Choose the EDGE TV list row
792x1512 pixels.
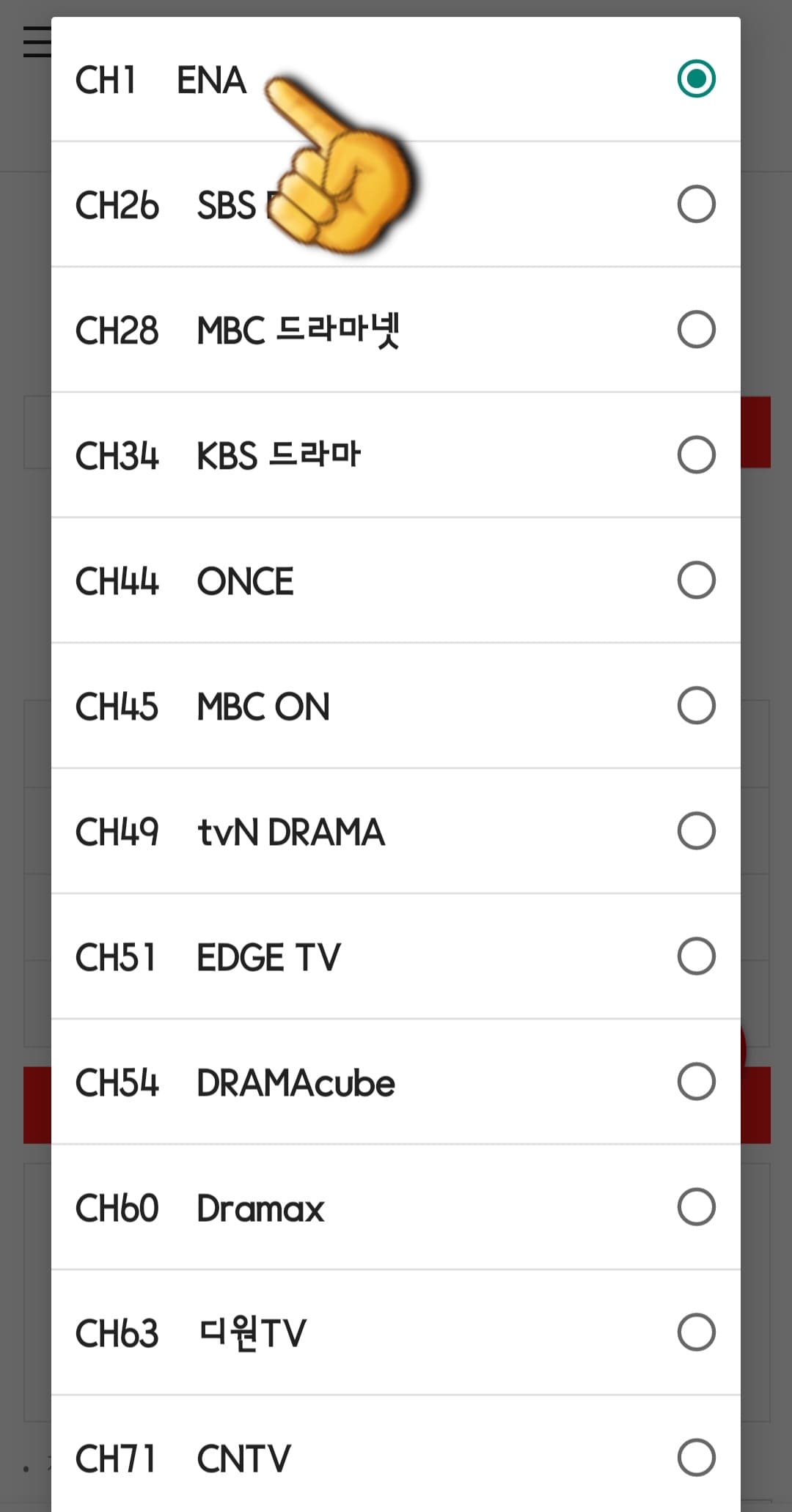click(293, 956)
